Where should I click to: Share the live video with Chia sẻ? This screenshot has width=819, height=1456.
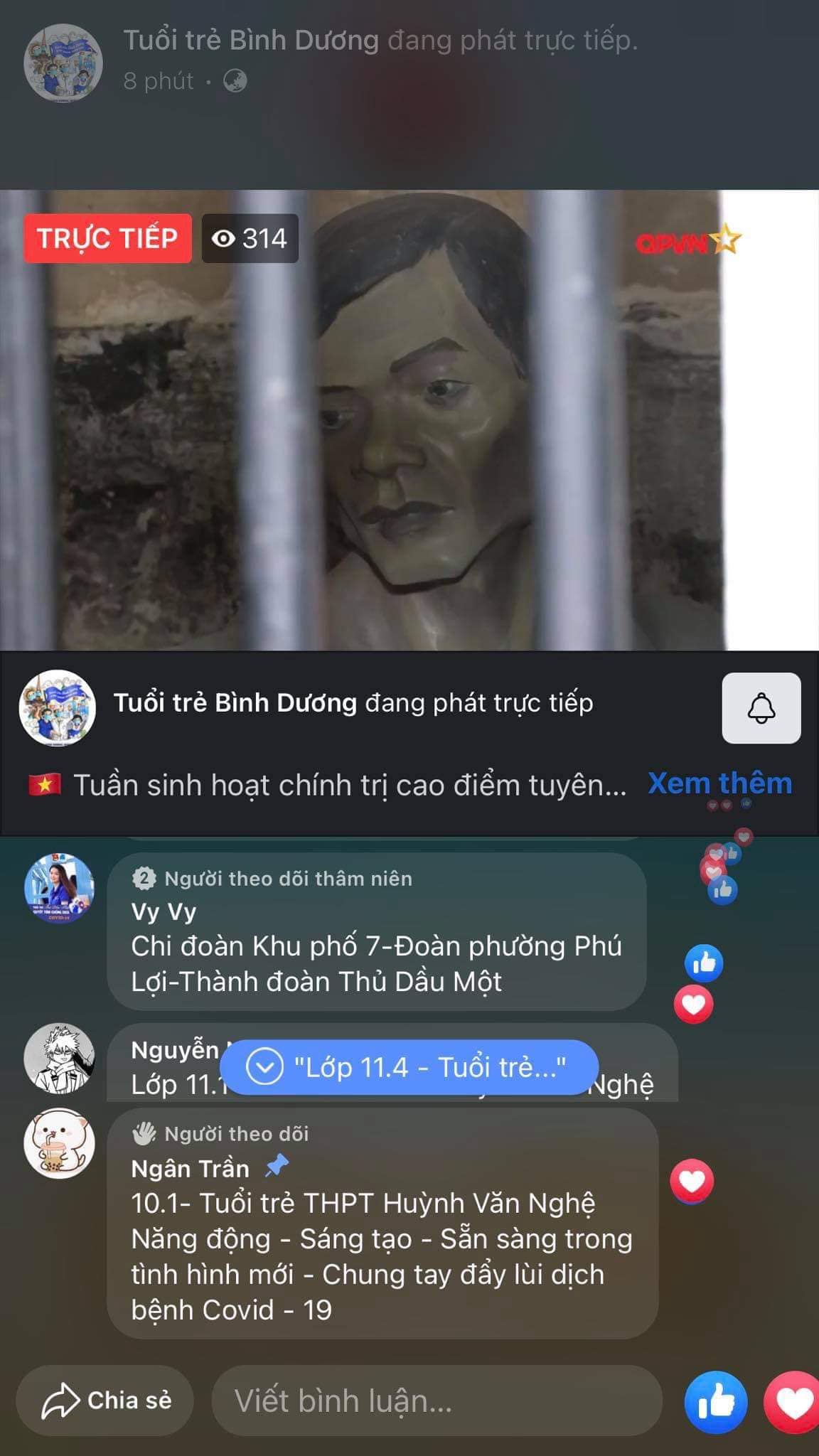pos(106,1401)
